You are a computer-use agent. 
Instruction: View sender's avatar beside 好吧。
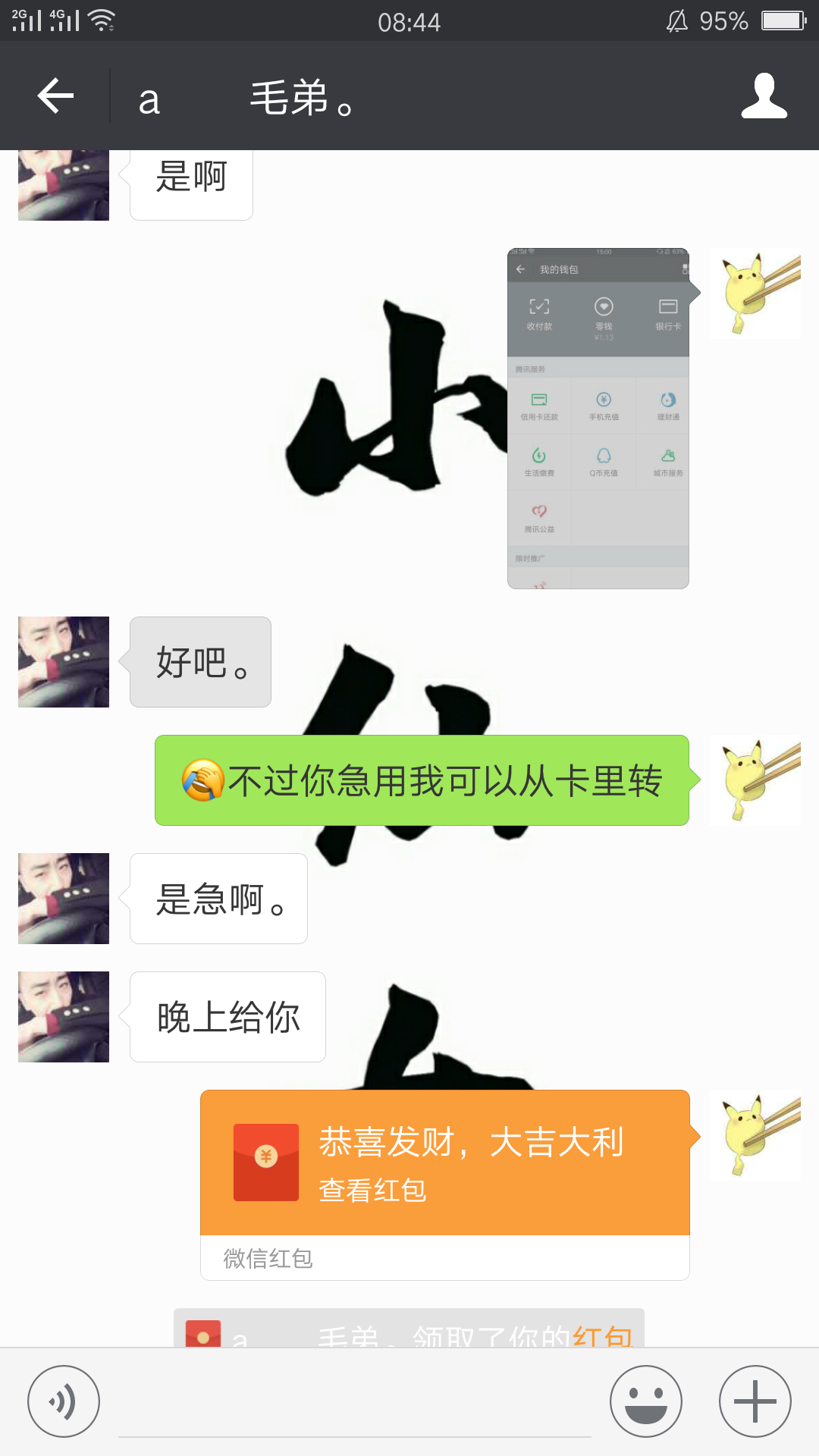[x=64, y=662]
